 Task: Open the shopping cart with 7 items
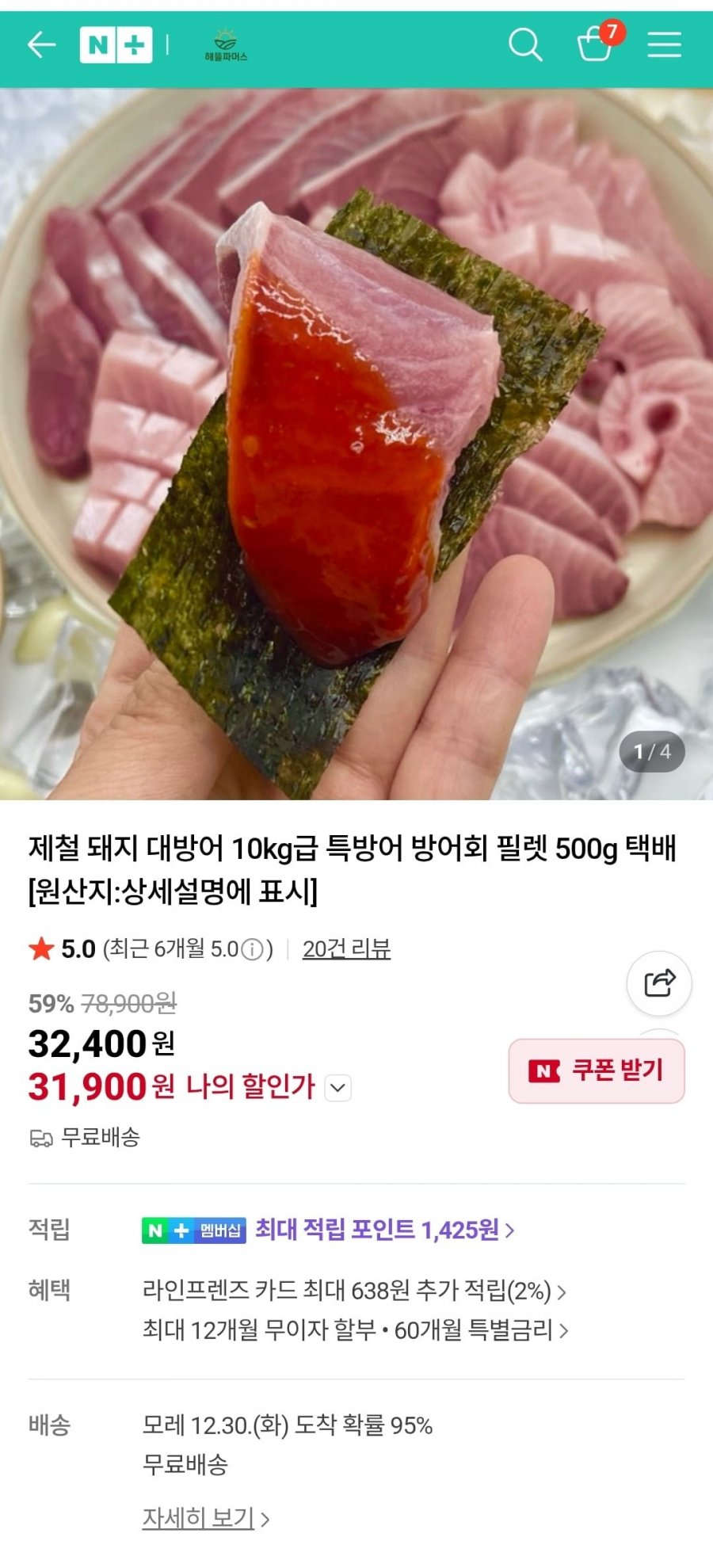[596, 44]
